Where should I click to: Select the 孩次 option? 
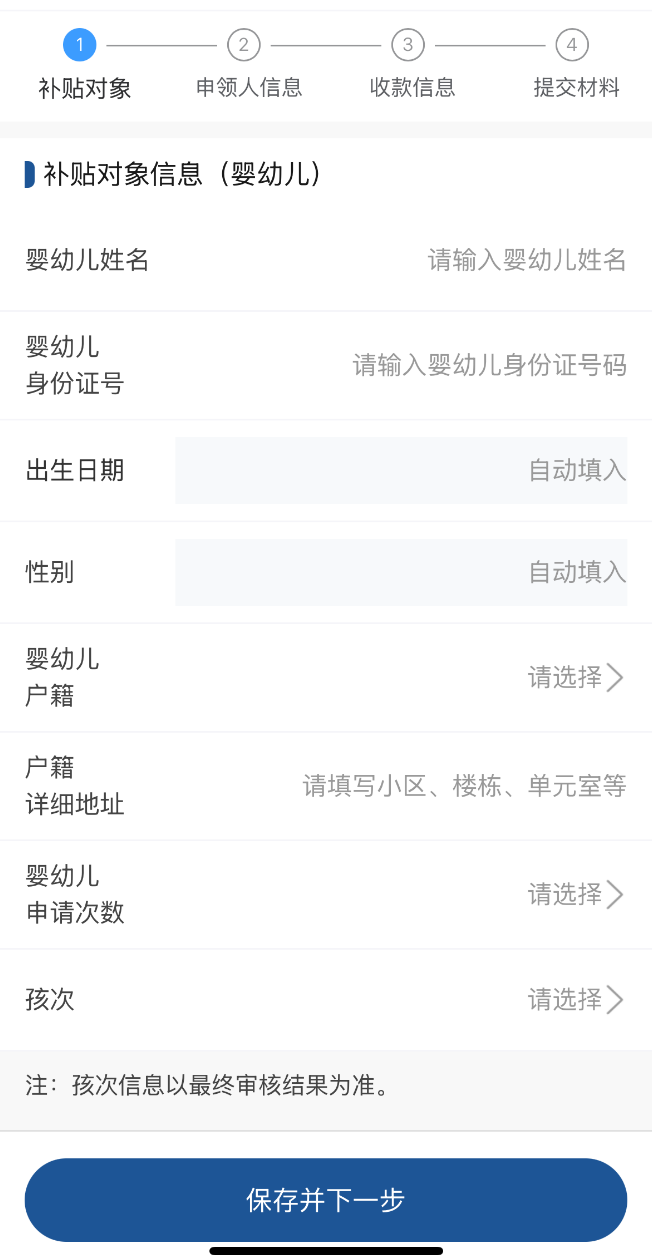[x=574, y=999]
